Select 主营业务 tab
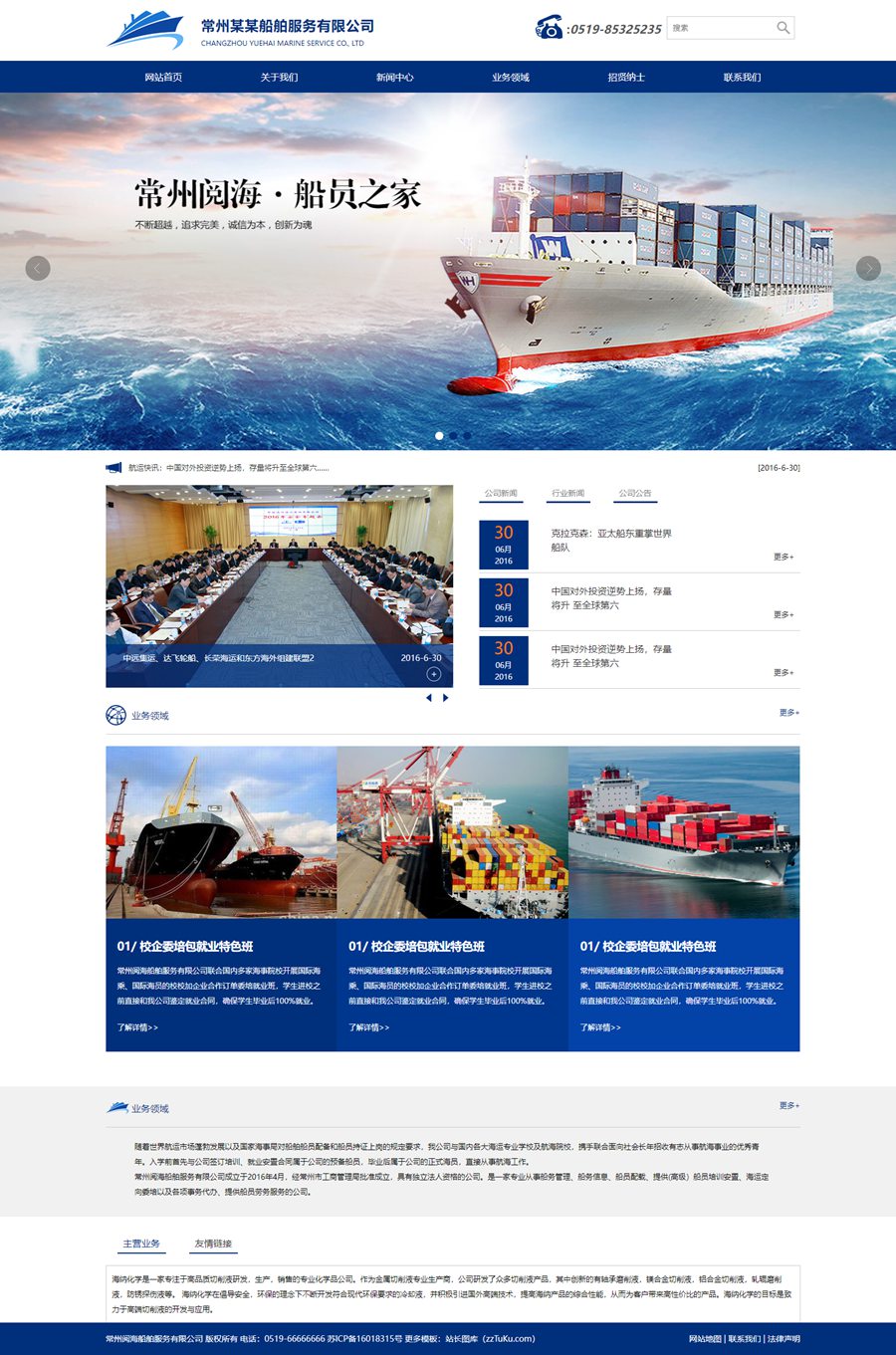896x1355 pixels. tap(141, 1243)
